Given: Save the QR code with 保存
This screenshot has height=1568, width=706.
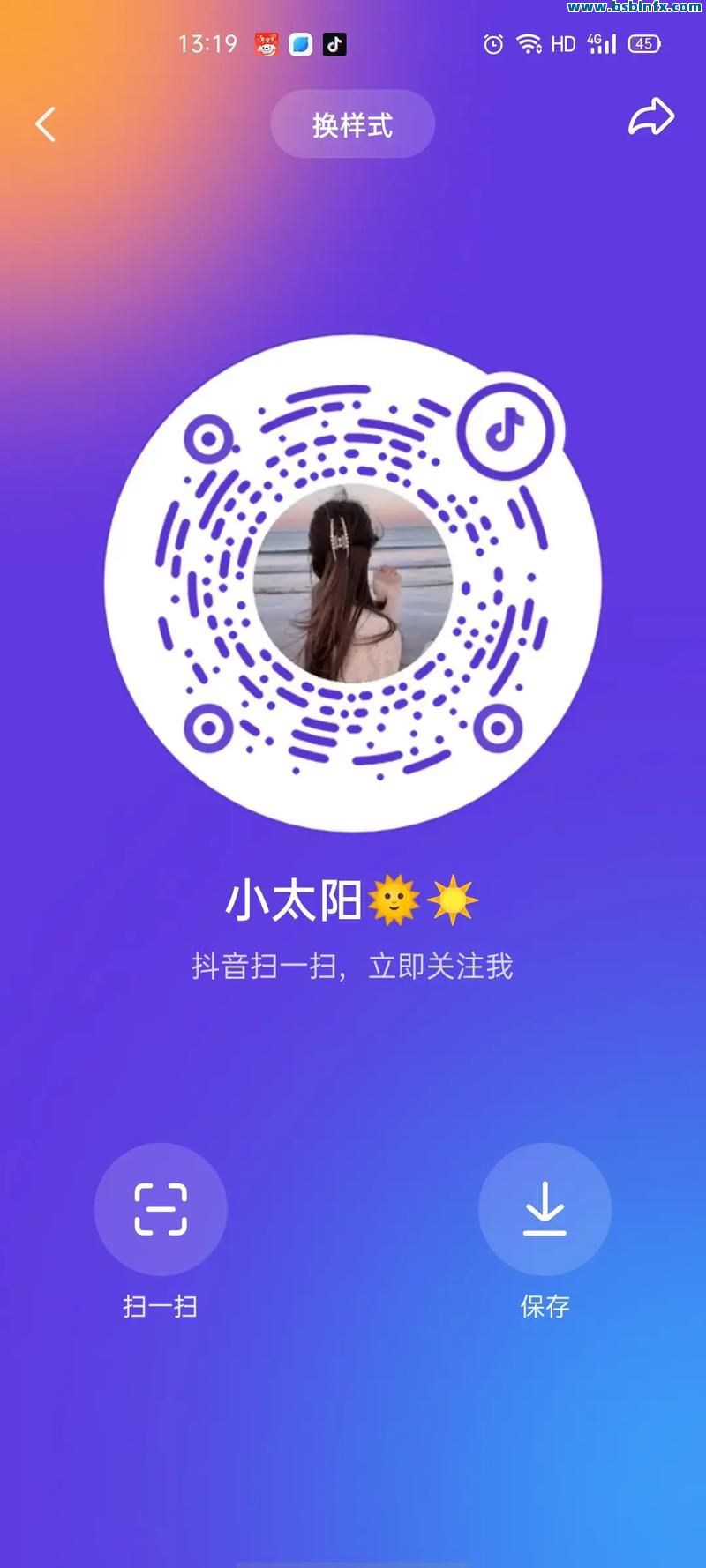Looking at the screenshot, I should 545,1209.
